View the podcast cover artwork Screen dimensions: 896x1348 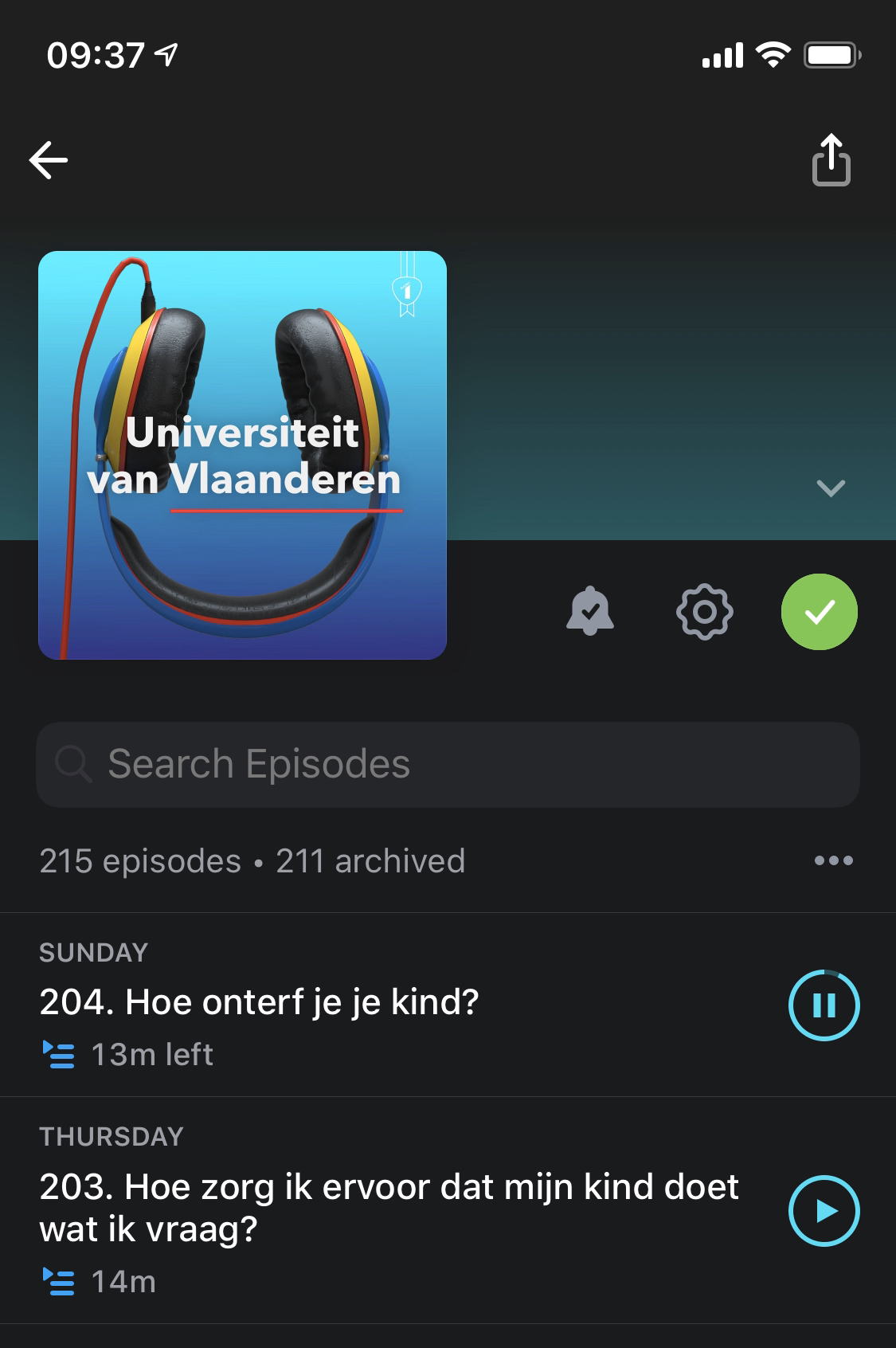point(242,456)
